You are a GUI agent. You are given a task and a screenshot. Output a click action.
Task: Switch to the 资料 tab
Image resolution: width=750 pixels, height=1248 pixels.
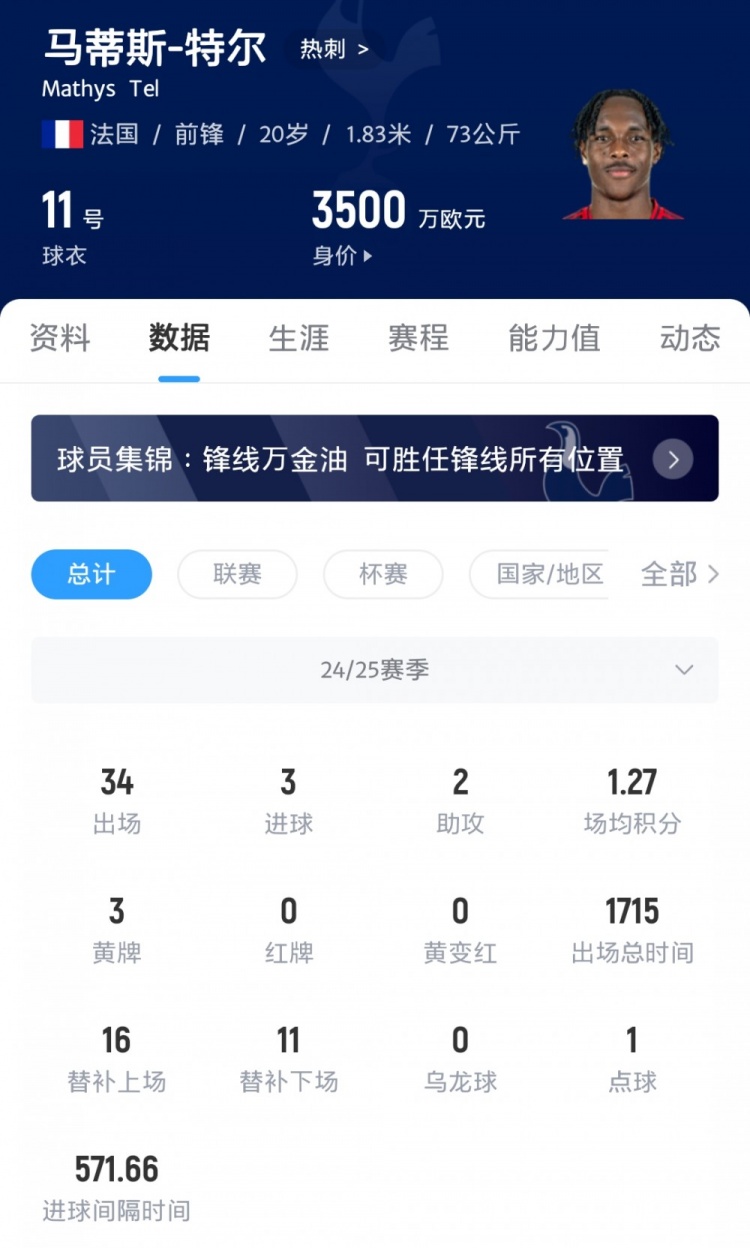click(x=60, y=338)
